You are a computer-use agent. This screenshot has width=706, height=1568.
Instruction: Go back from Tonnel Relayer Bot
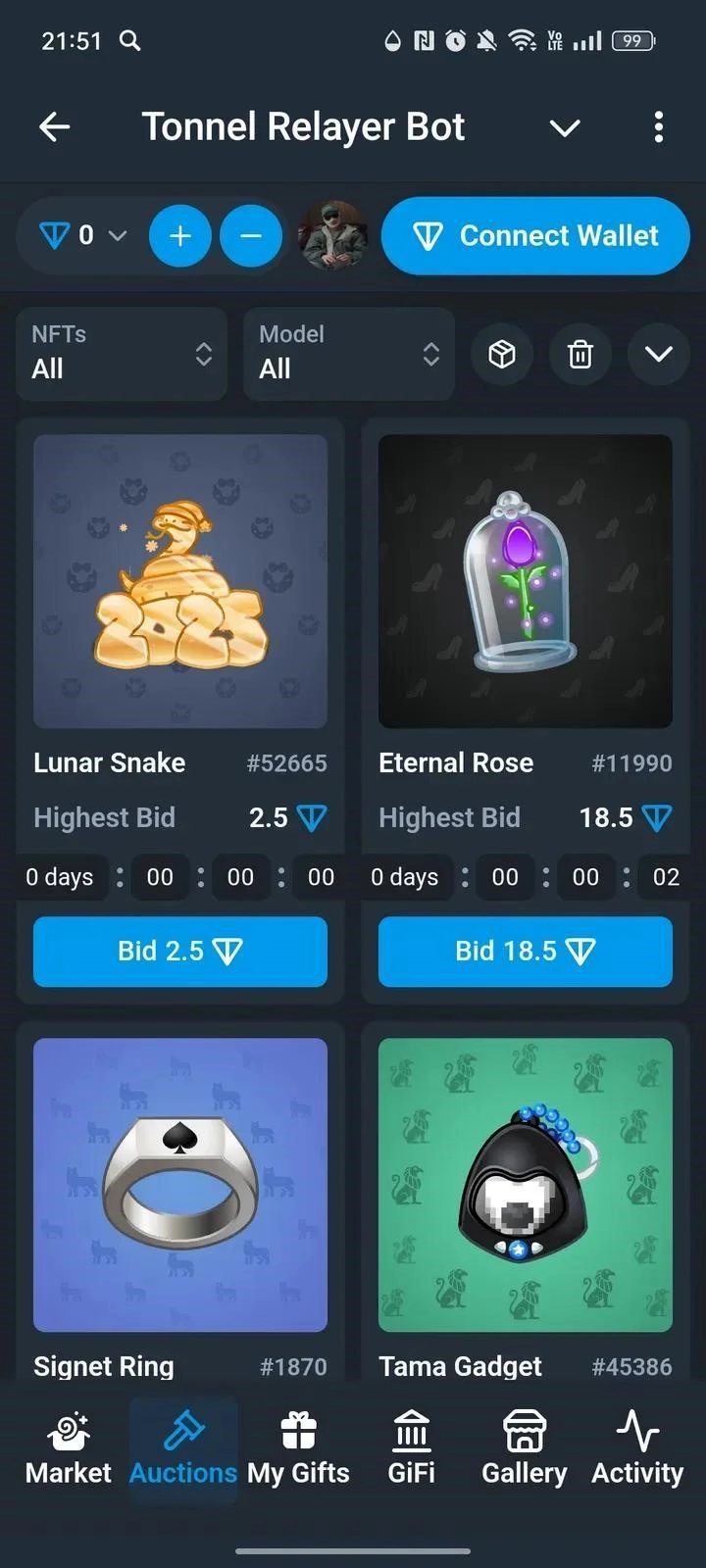coord(55,126)
